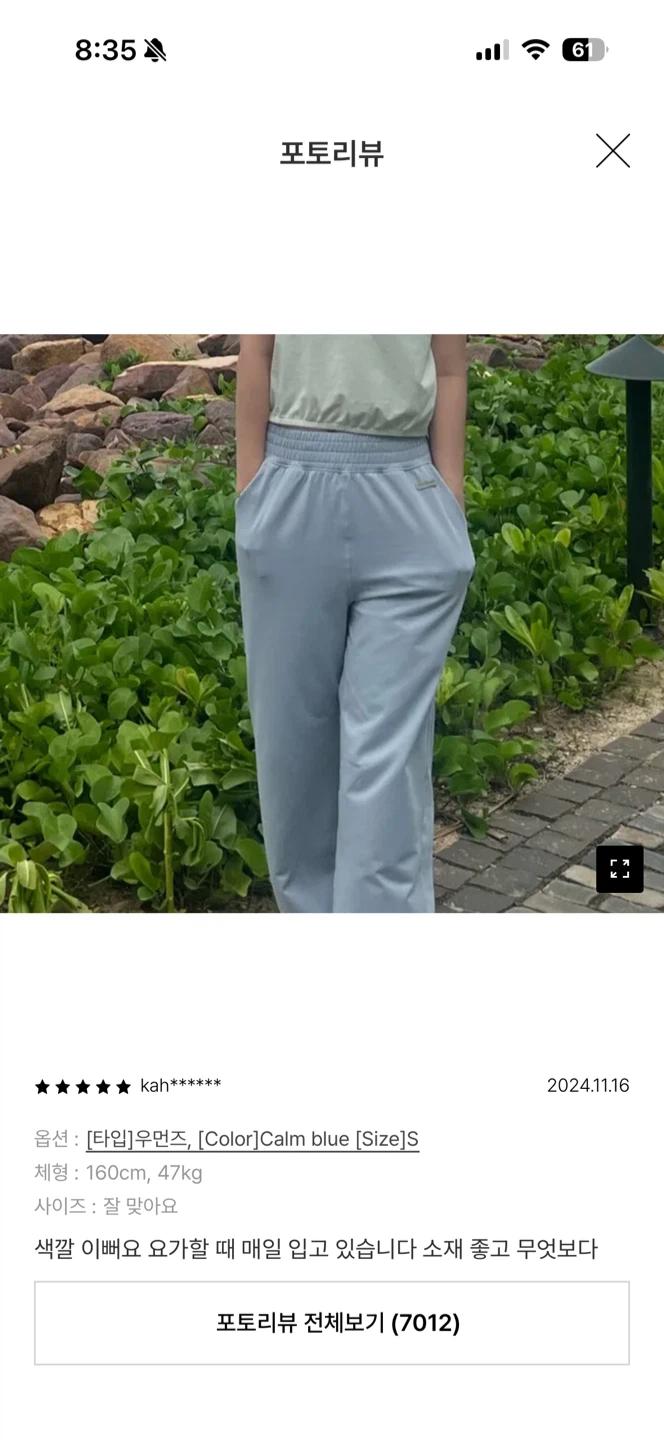Viewport: 664px width, 1440px height.
Task: Open the review photo of blue pants
Action: 332,623
